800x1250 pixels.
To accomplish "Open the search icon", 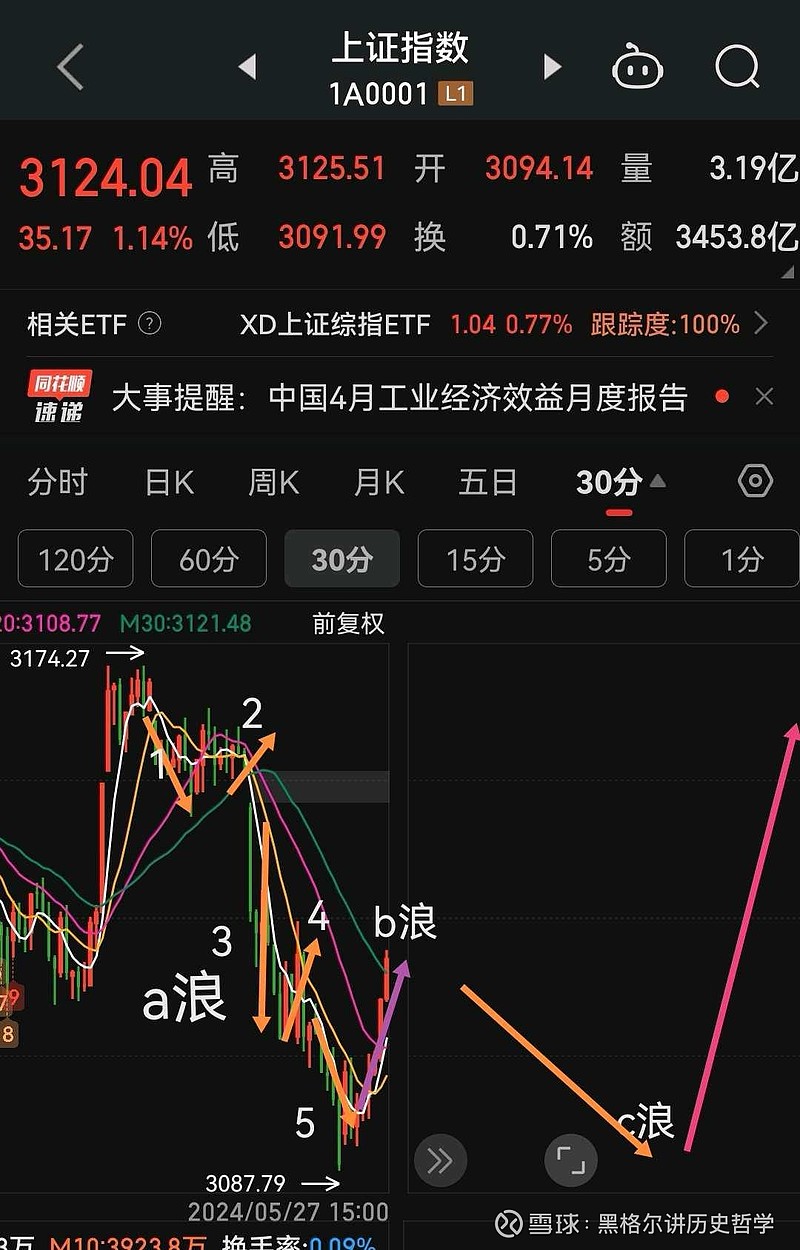I will click(736, 66).
